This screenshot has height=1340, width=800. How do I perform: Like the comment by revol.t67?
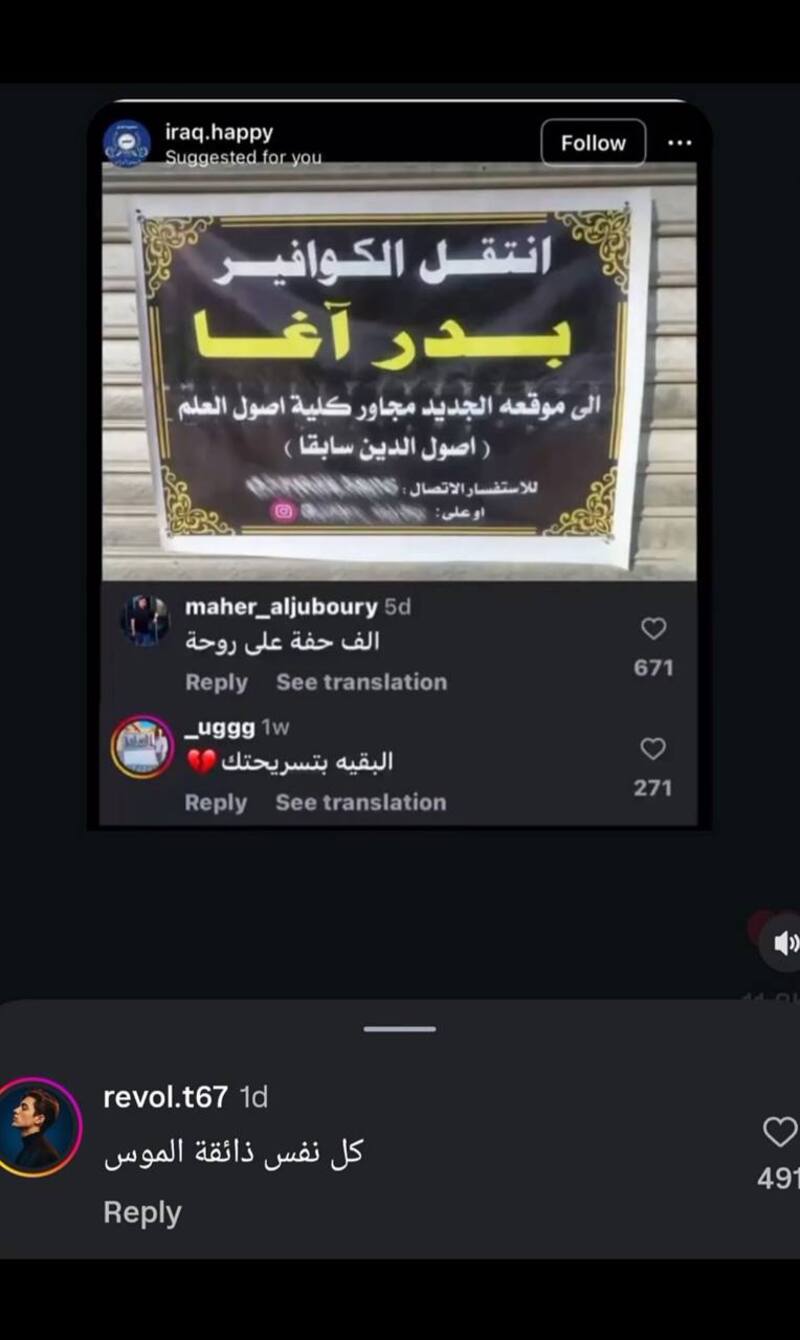click(x=780, y=1132)
